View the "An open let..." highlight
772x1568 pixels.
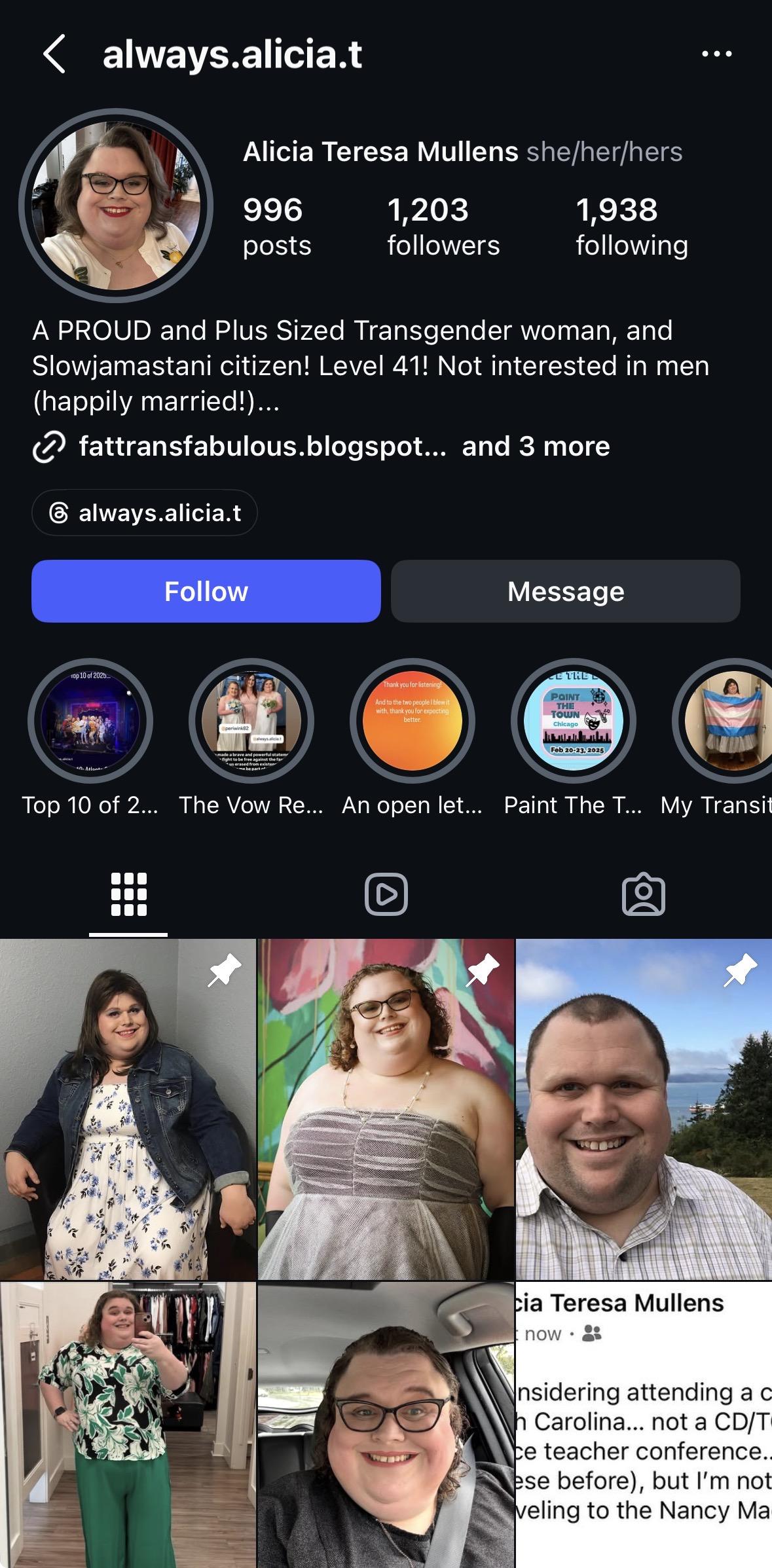pyautogui.click(x=413, y=721)
